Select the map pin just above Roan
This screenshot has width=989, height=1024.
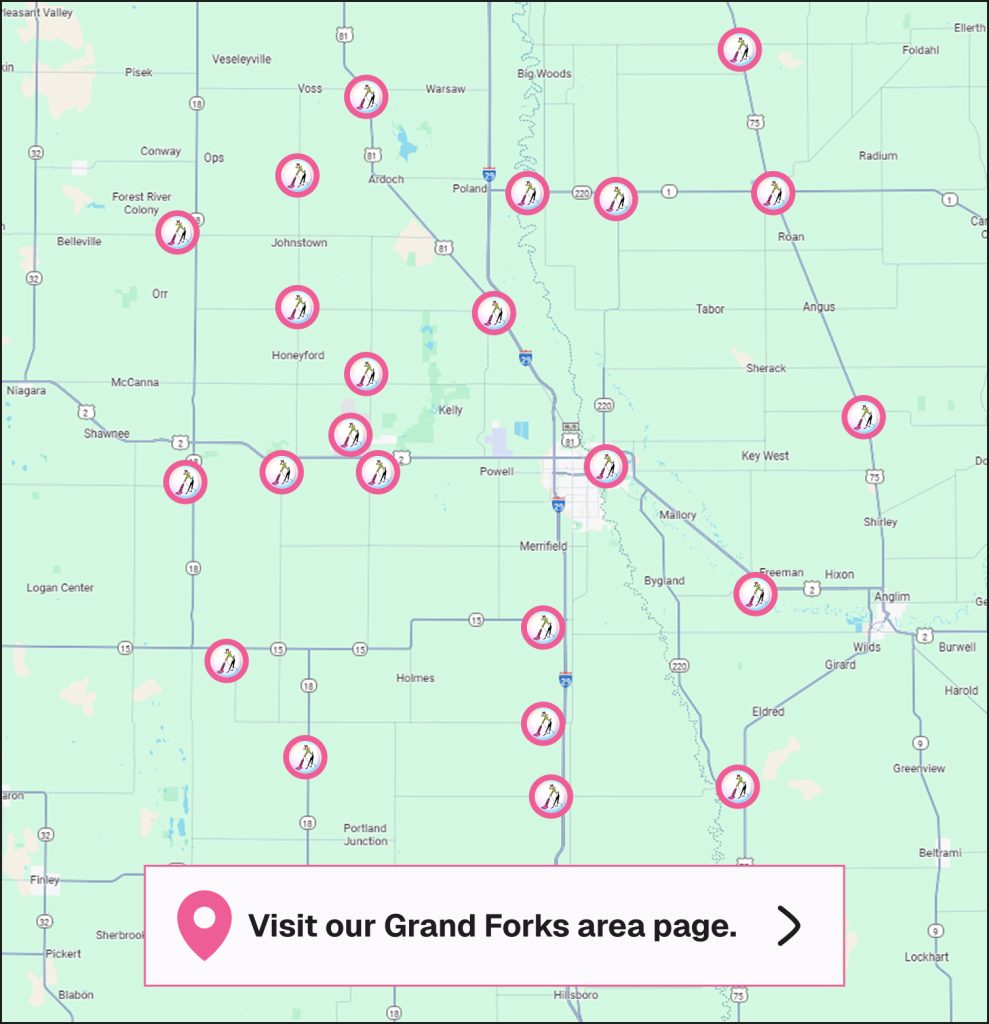(773, 193)
